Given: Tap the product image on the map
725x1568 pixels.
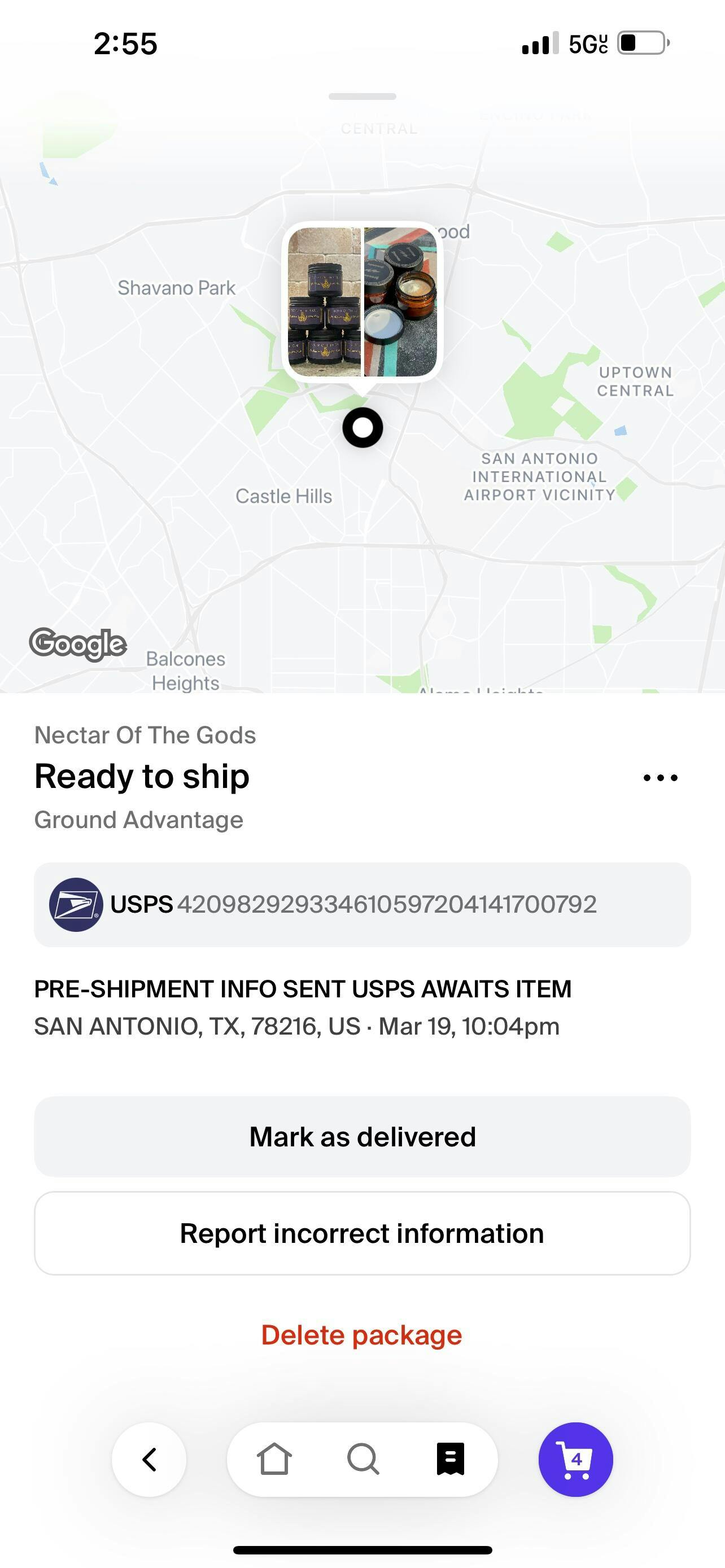Looking at the screenshot, I should click(362, 302).
